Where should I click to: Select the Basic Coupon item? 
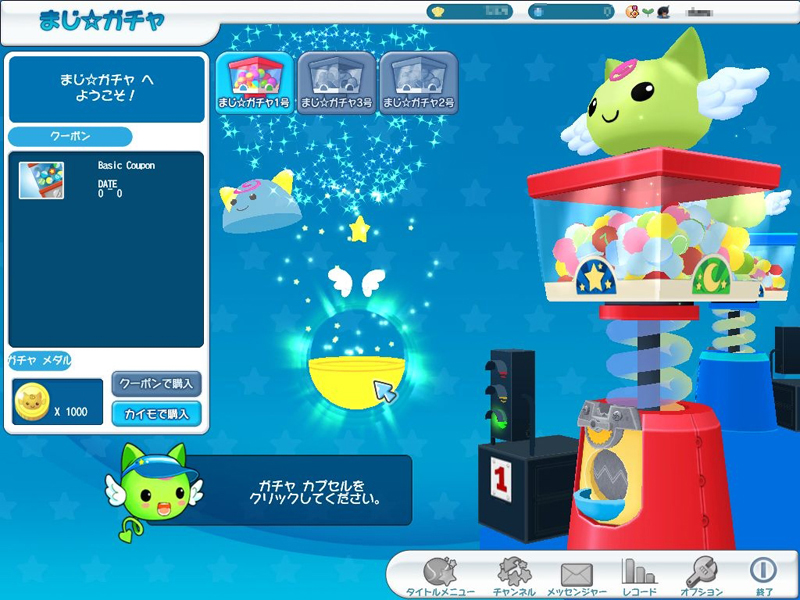(x=106, y=180)
